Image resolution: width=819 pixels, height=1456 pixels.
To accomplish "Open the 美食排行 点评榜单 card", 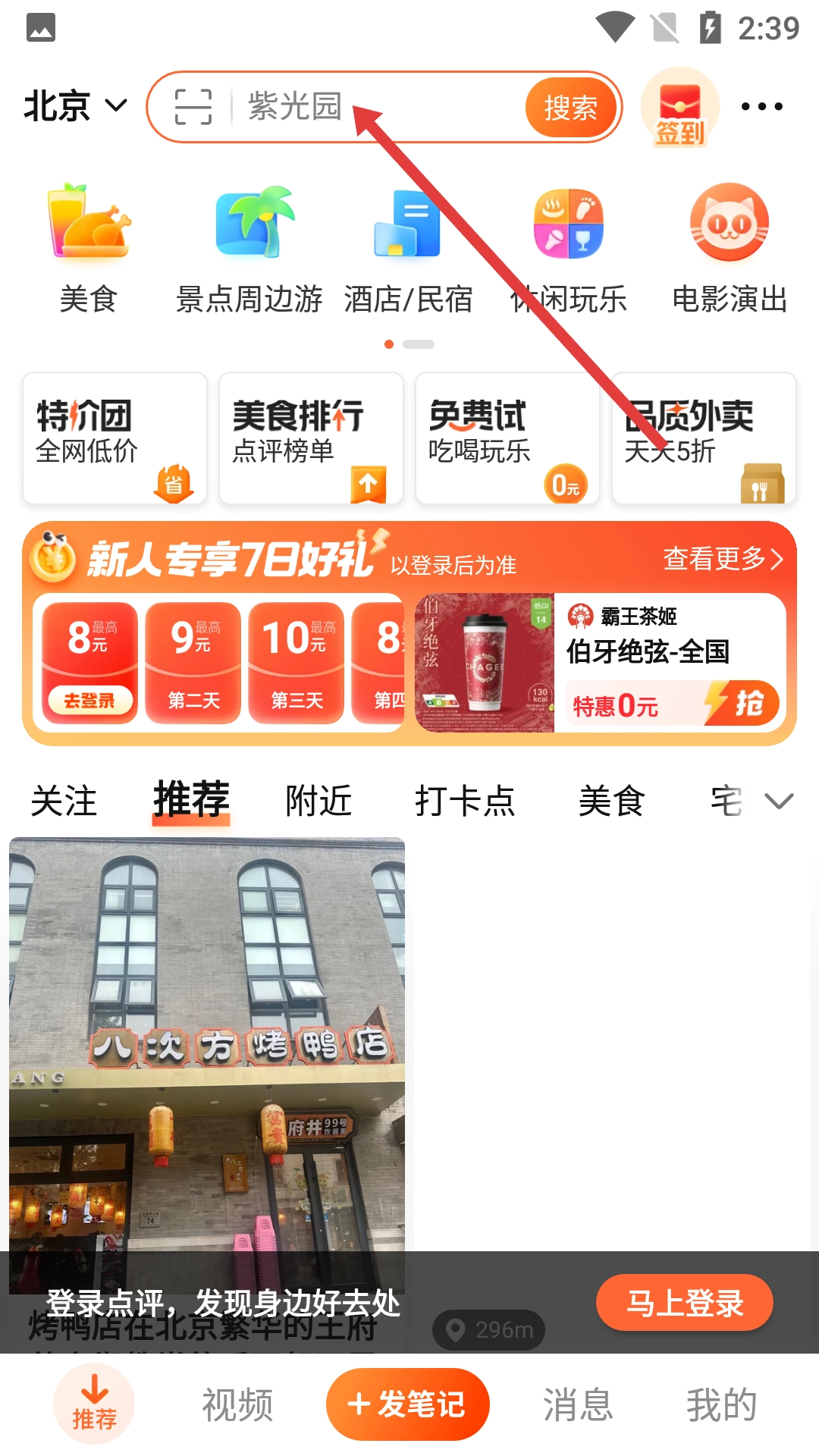I will 311,438.
